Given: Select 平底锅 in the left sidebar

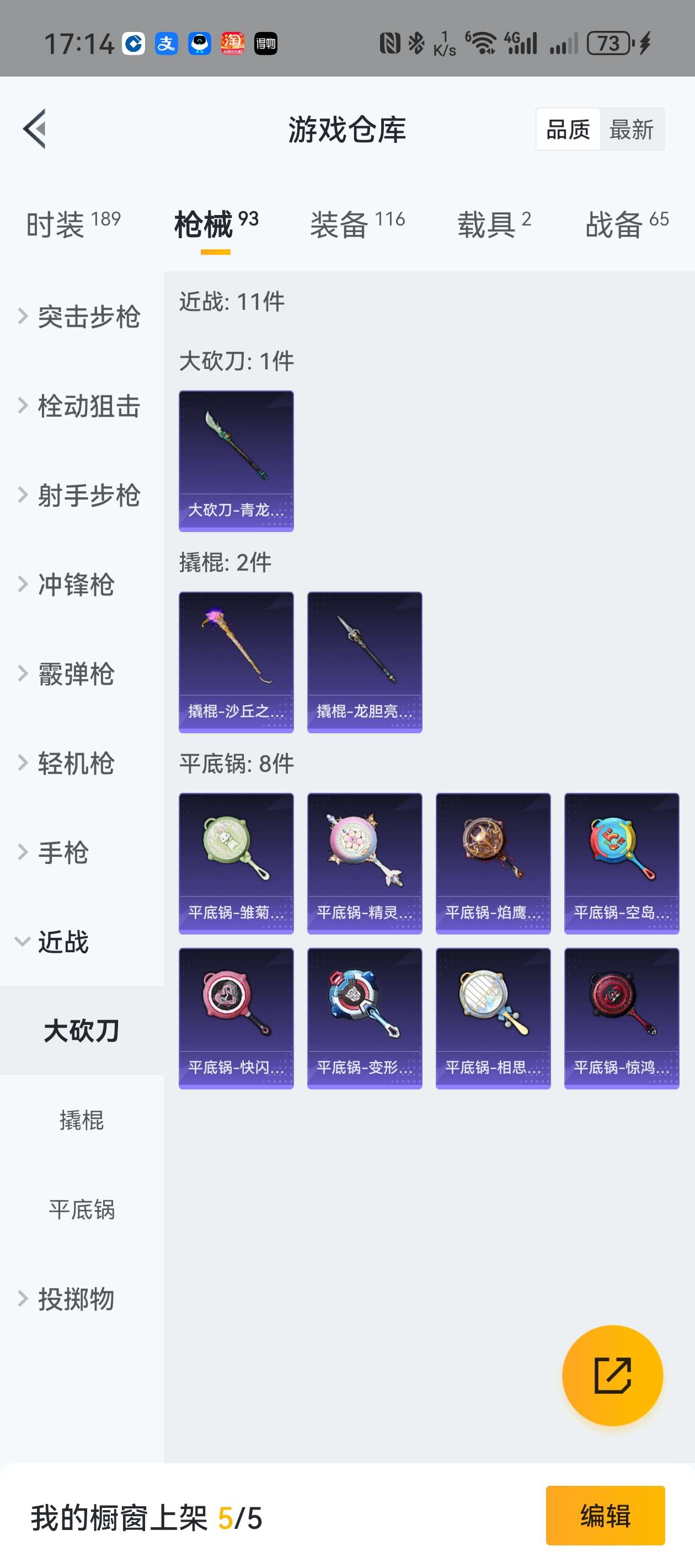Looking at the screenshot, I should [83, 1211].
